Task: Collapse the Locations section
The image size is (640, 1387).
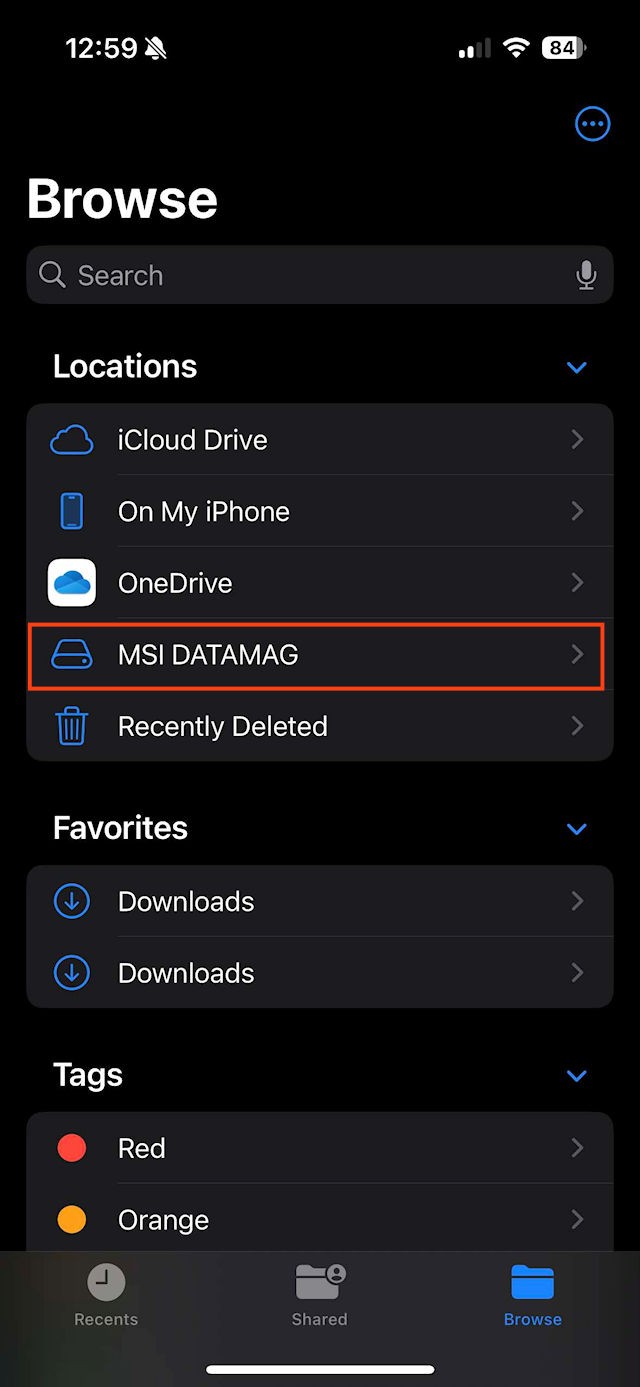Action: click(576, 367)
